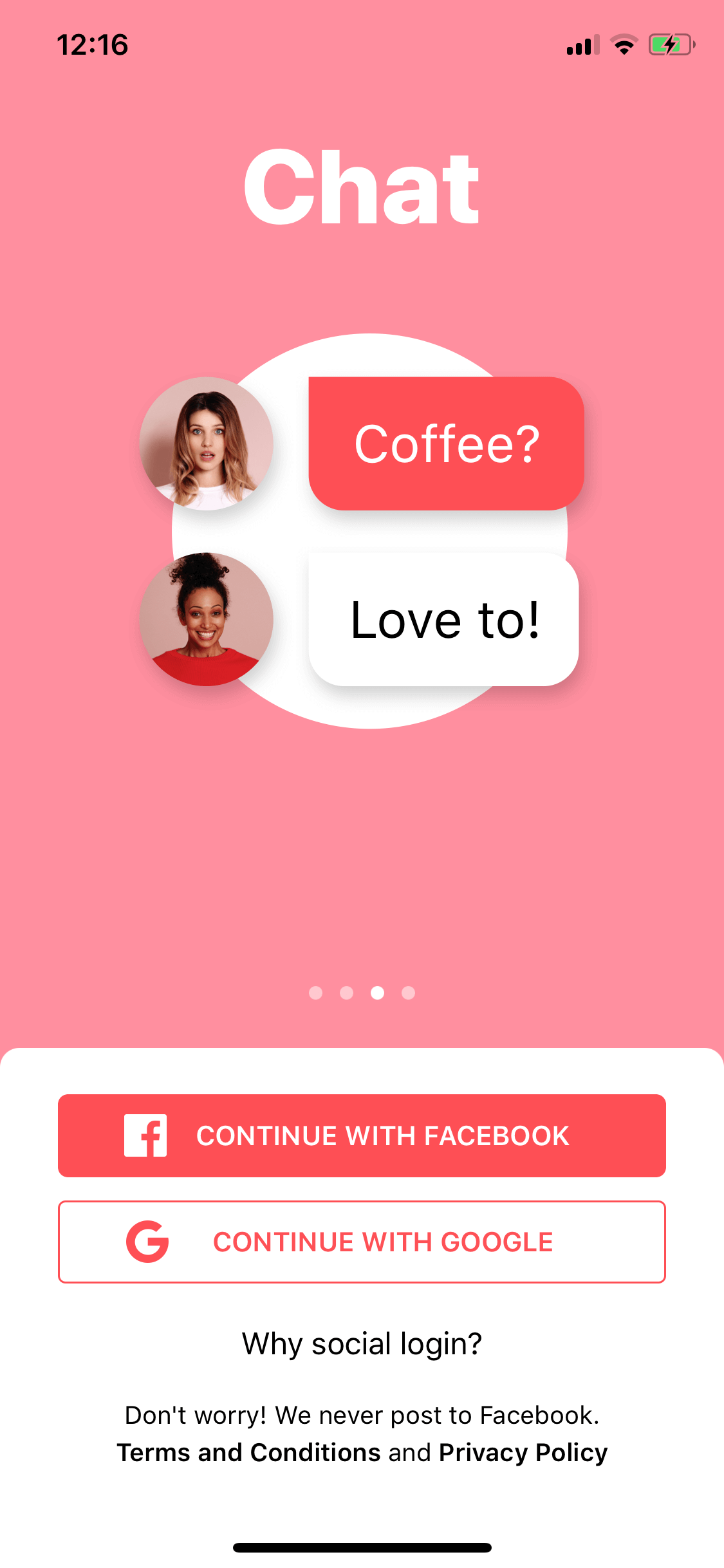Select the last page indicator dot
The width and height of the screenshot is (724, 1568).
tap(408, 993)
